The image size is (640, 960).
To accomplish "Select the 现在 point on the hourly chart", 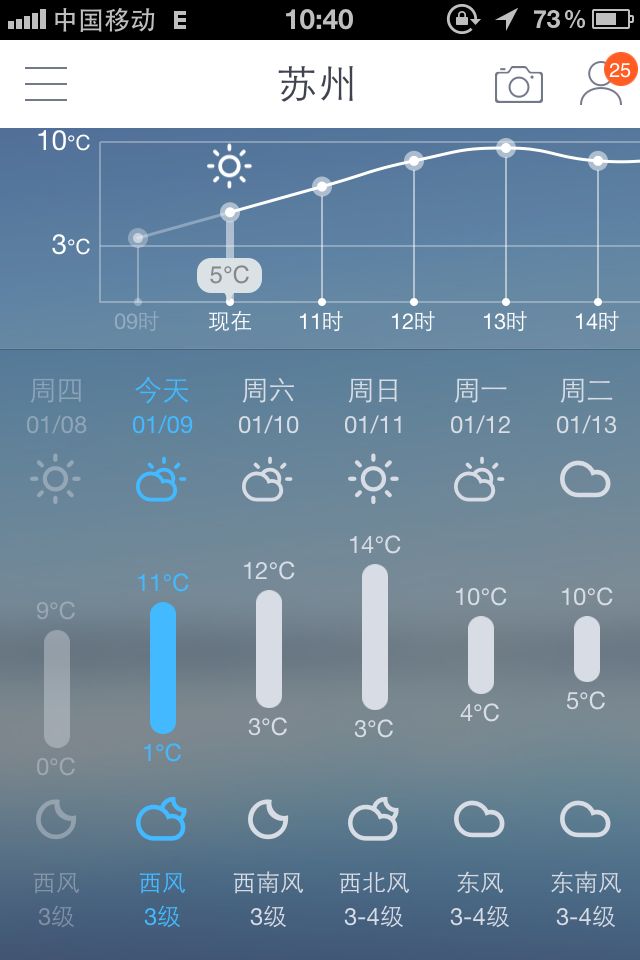I will (230, 212).
